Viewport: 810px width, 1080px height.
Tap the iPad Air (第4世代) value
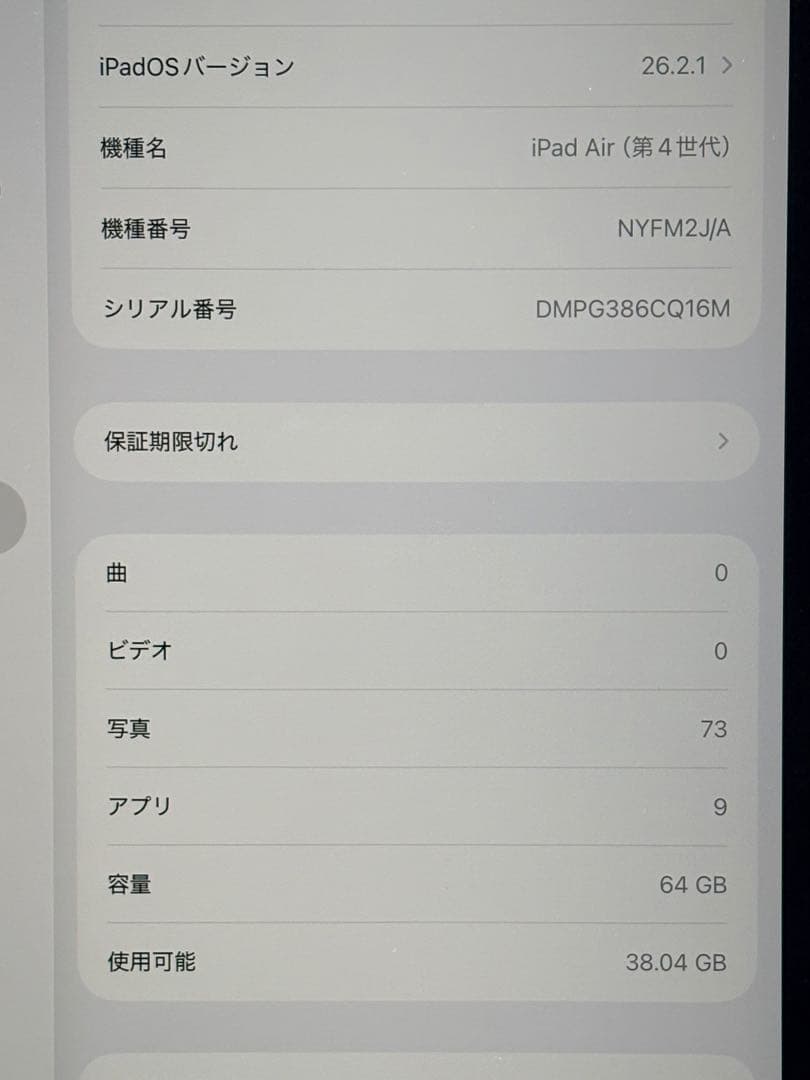(631, 147)
